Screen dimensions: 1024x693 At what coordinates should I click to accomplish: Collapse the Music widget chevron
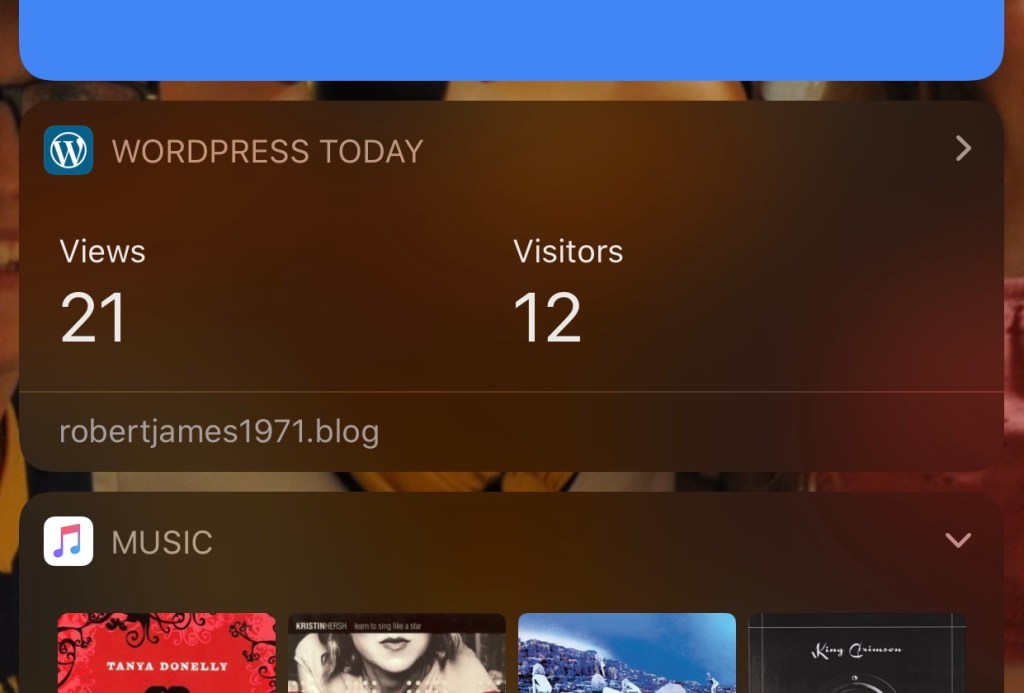[x=958, y=541]
